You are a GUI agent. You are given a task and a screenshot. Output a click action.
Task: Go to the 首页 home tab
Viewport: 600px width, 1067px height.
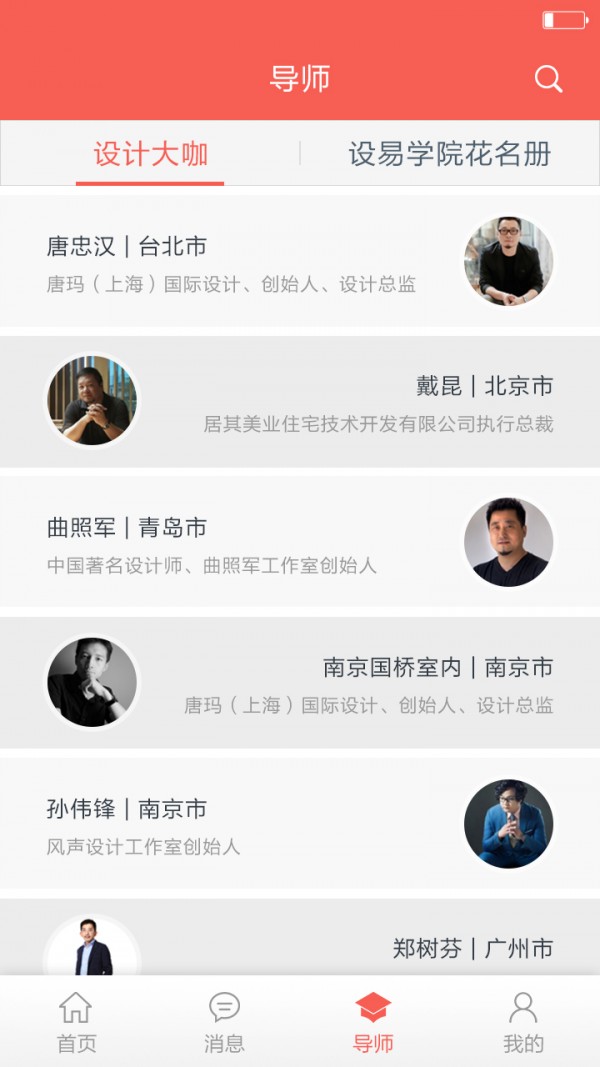76,1022
